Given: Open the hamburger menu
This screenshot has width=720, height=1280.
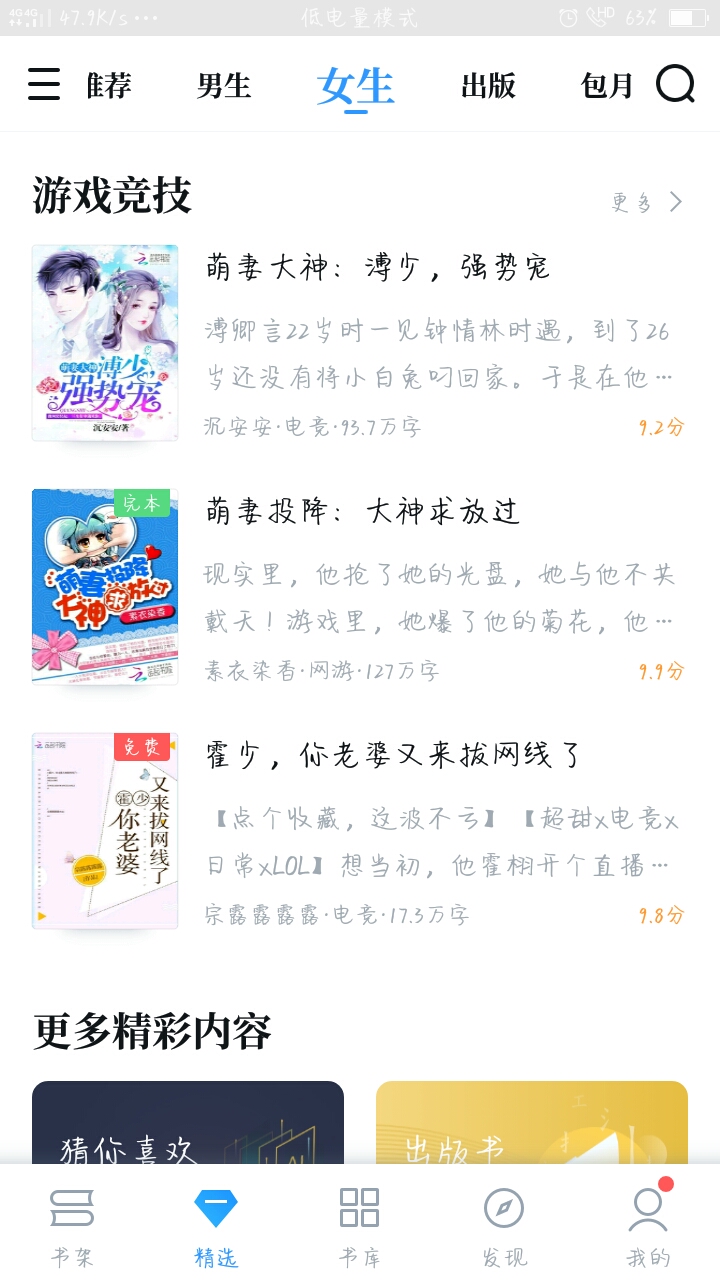Looking at the screenshot, I should 43,84.
